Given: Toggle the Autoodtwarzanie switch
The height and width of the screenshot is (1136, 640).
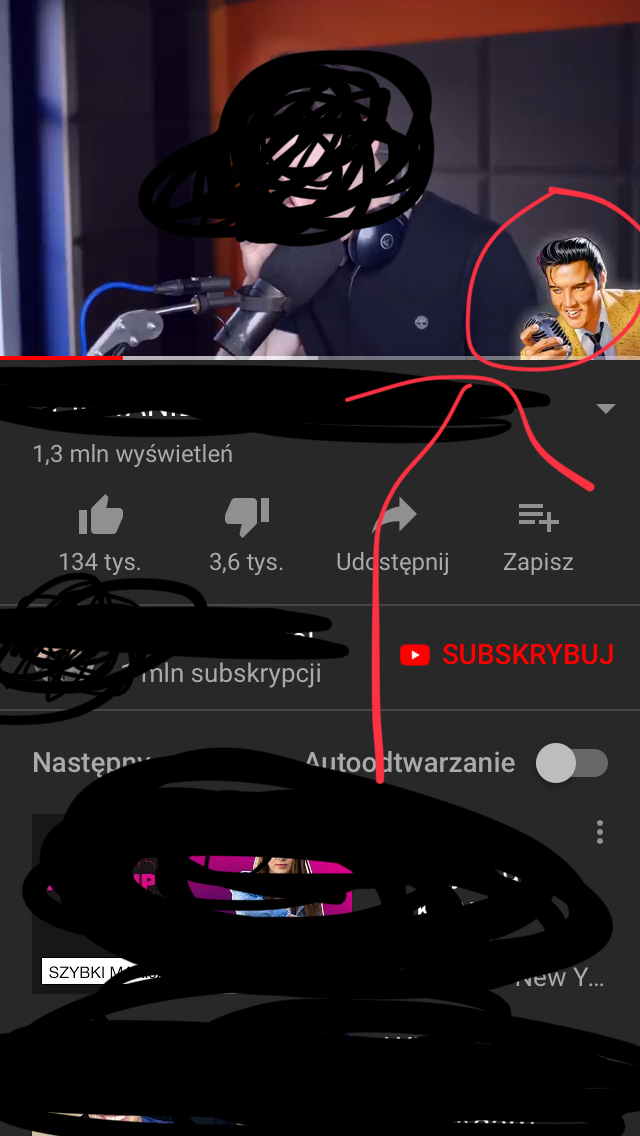Looking at the screenshot, I should (571, 764).
